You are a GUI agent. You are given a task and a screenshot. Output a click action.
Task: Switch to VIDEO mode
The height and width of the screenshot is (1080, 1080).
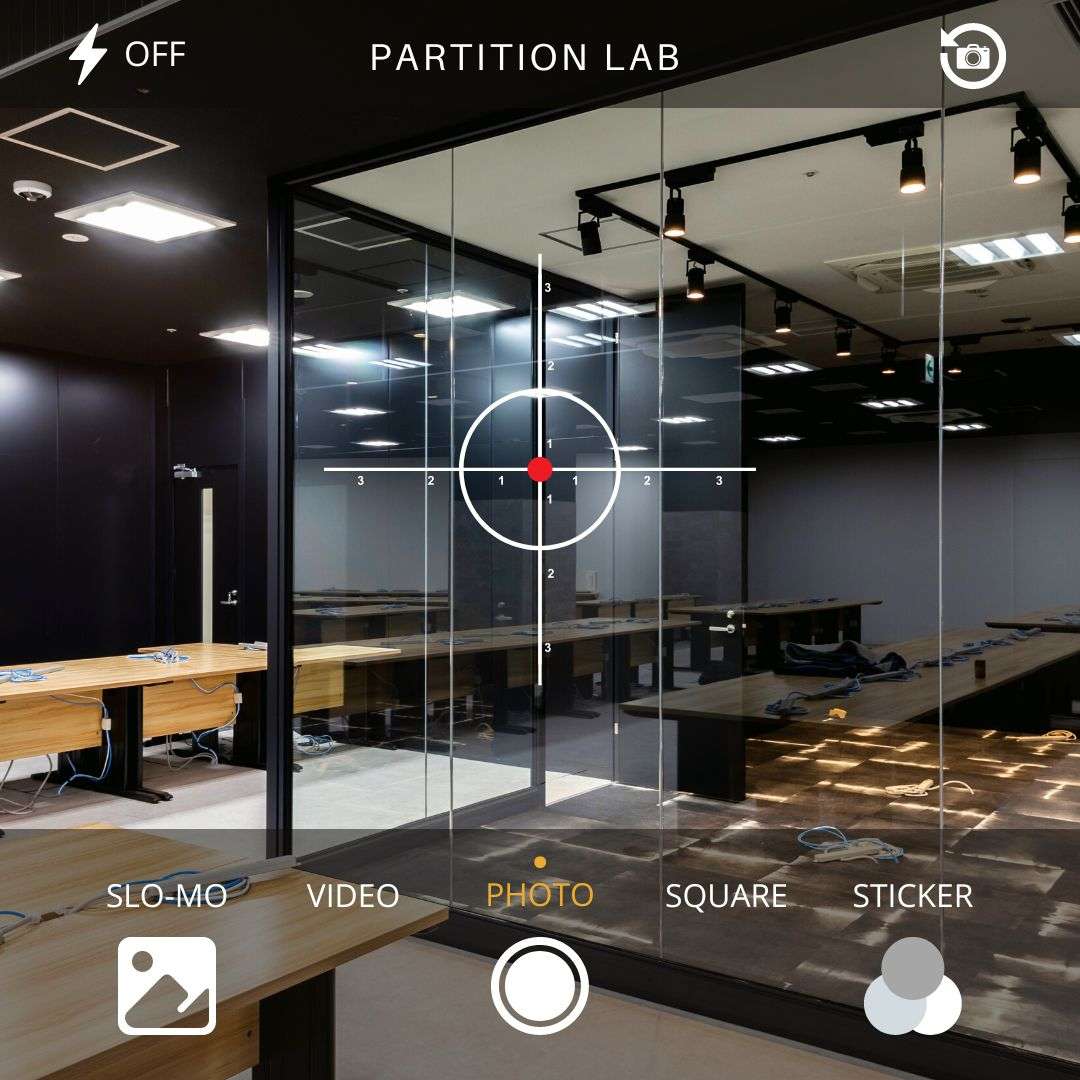click(353, 895)
